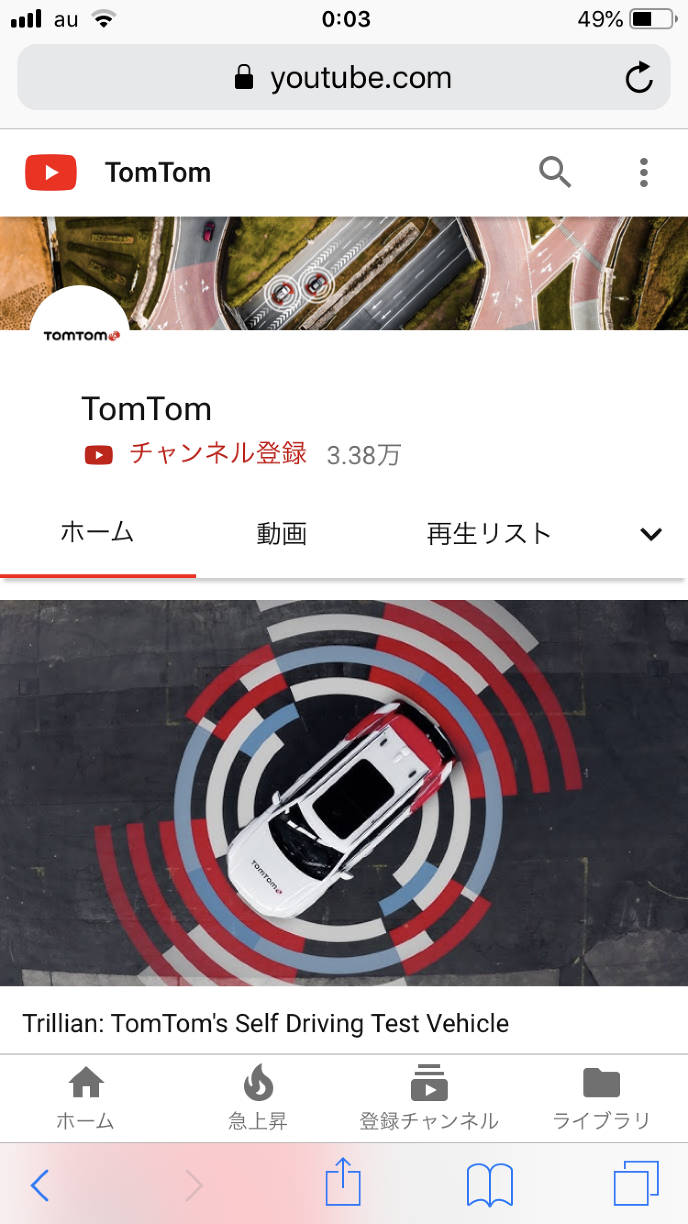Open the three-dot overflow menu
This screenshot has width=688, height=1224.
(644, 172)
